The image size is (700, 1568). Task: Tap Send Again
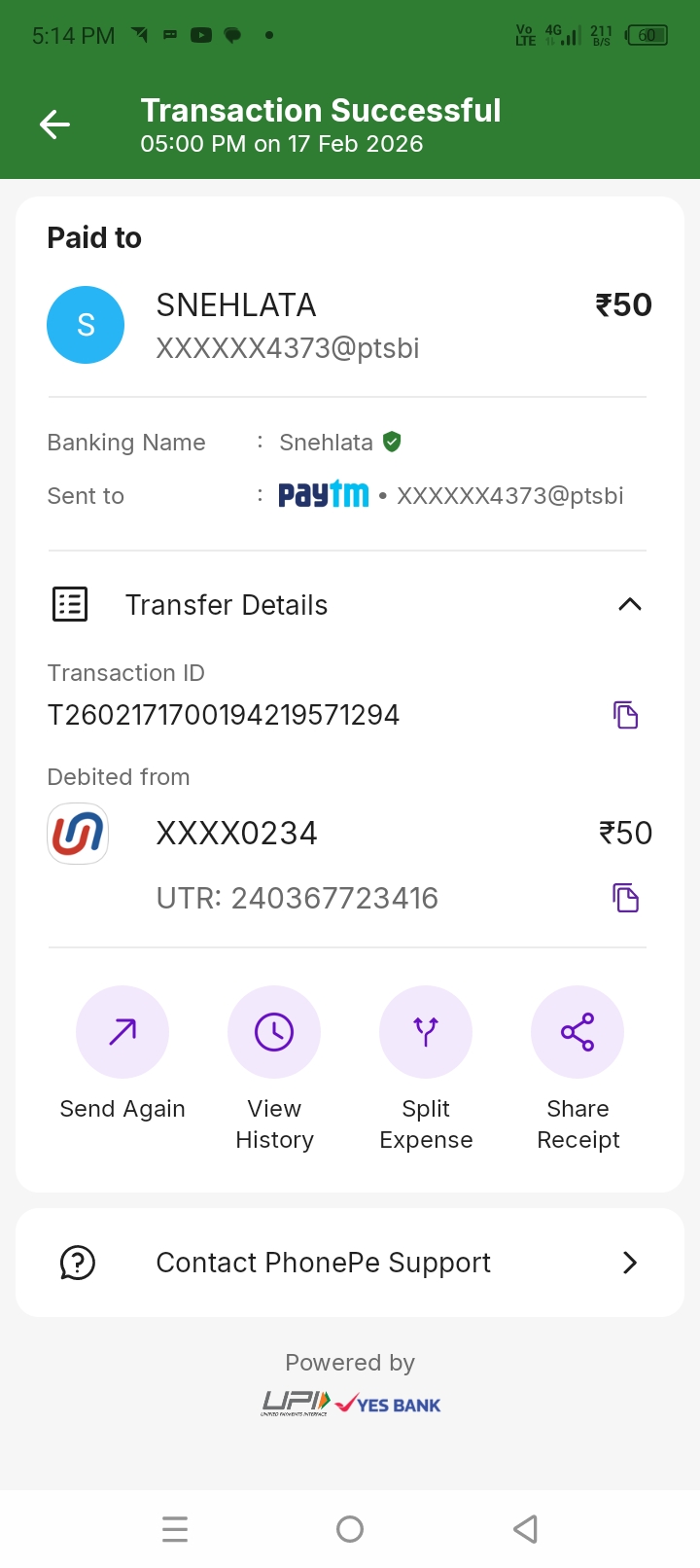point(122,1032)
